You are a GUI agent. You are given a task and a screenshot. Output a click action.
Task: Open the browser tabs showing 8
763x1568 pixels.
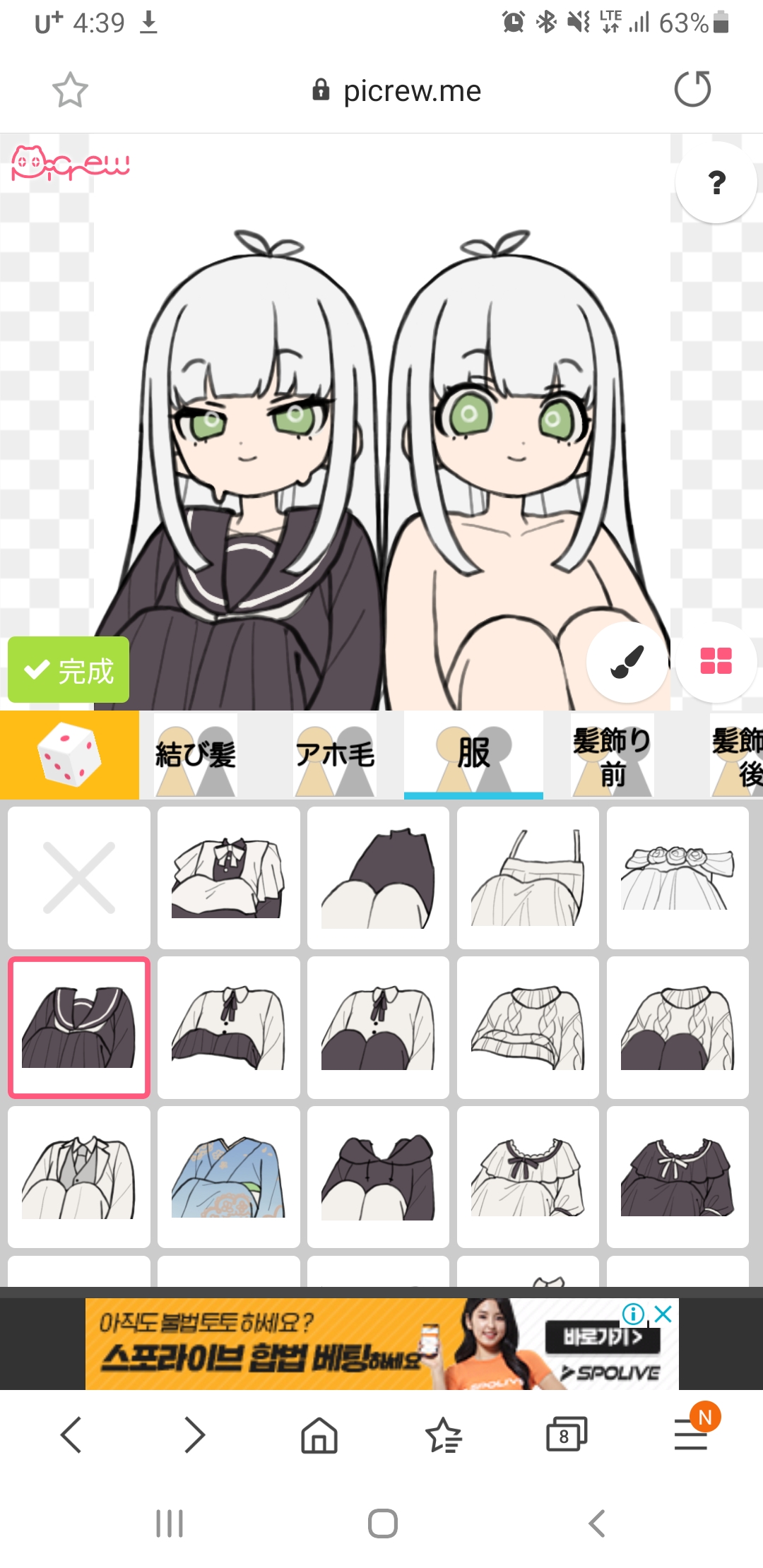567,1435
